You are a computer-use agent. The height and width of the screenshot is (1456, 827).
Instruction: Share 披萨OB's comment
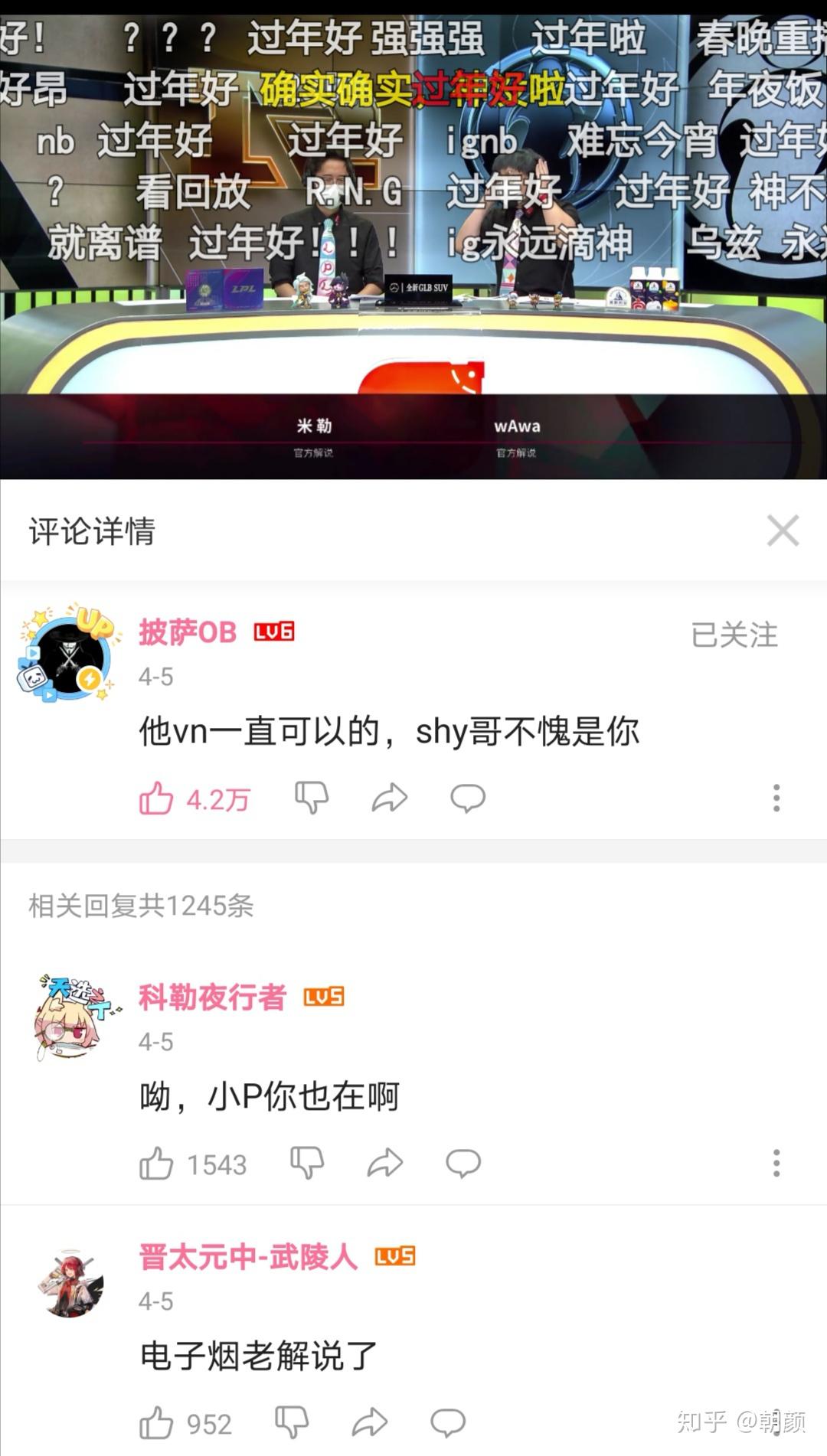390,798
